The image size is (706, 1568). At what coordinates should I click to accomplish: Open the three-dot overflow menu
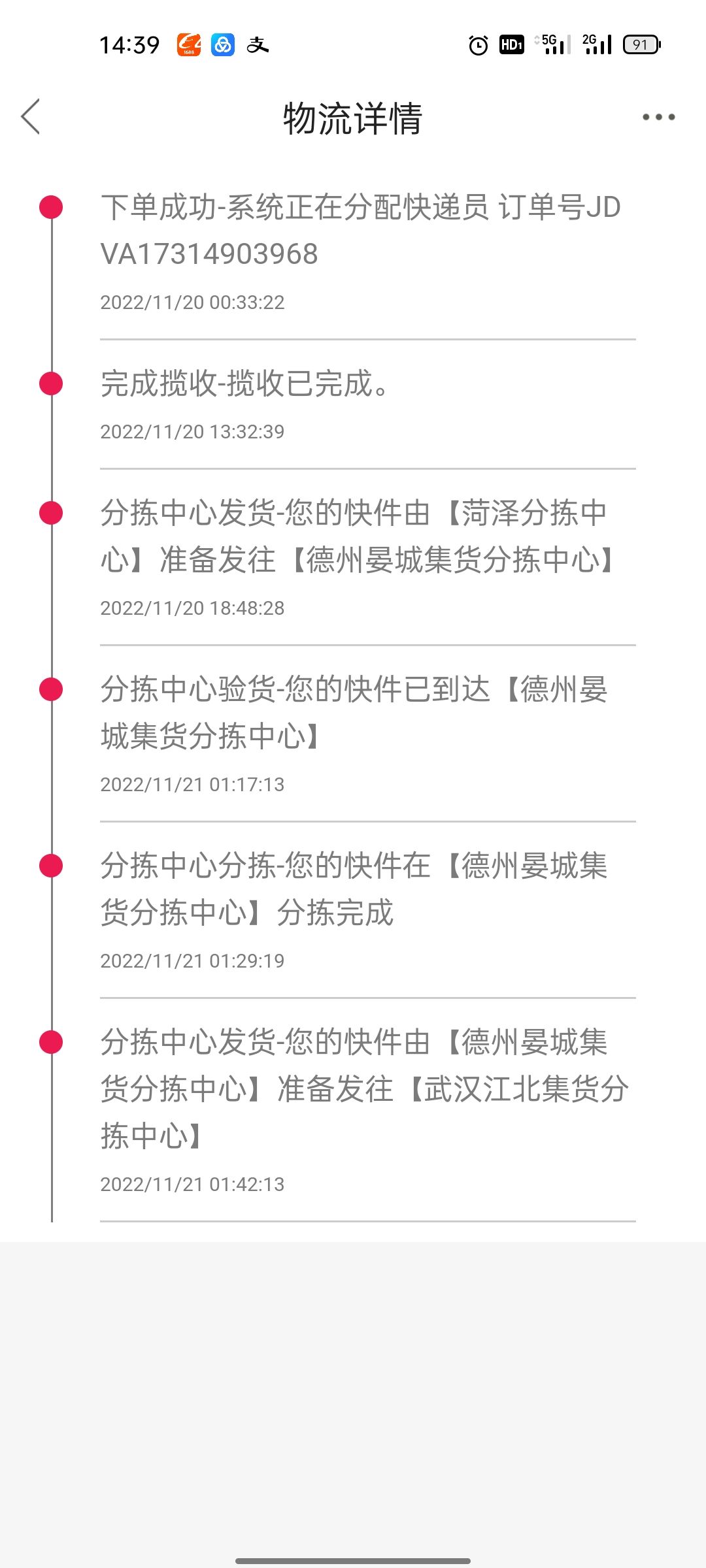[x=658, y=118]
